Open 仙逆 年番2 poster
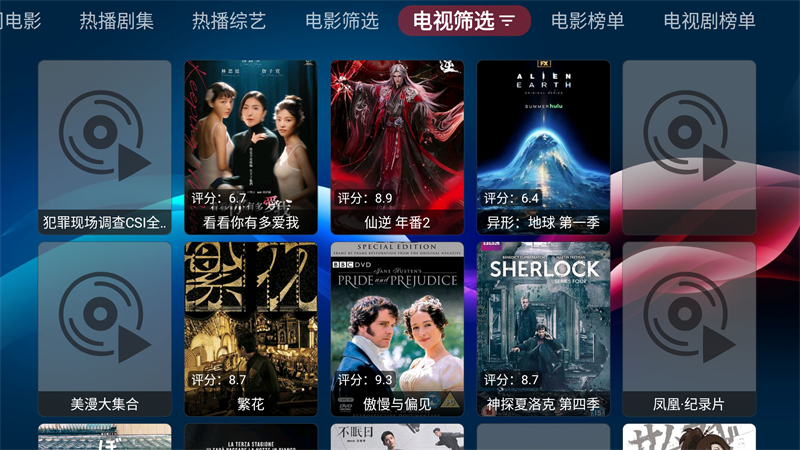 [397, 147]
